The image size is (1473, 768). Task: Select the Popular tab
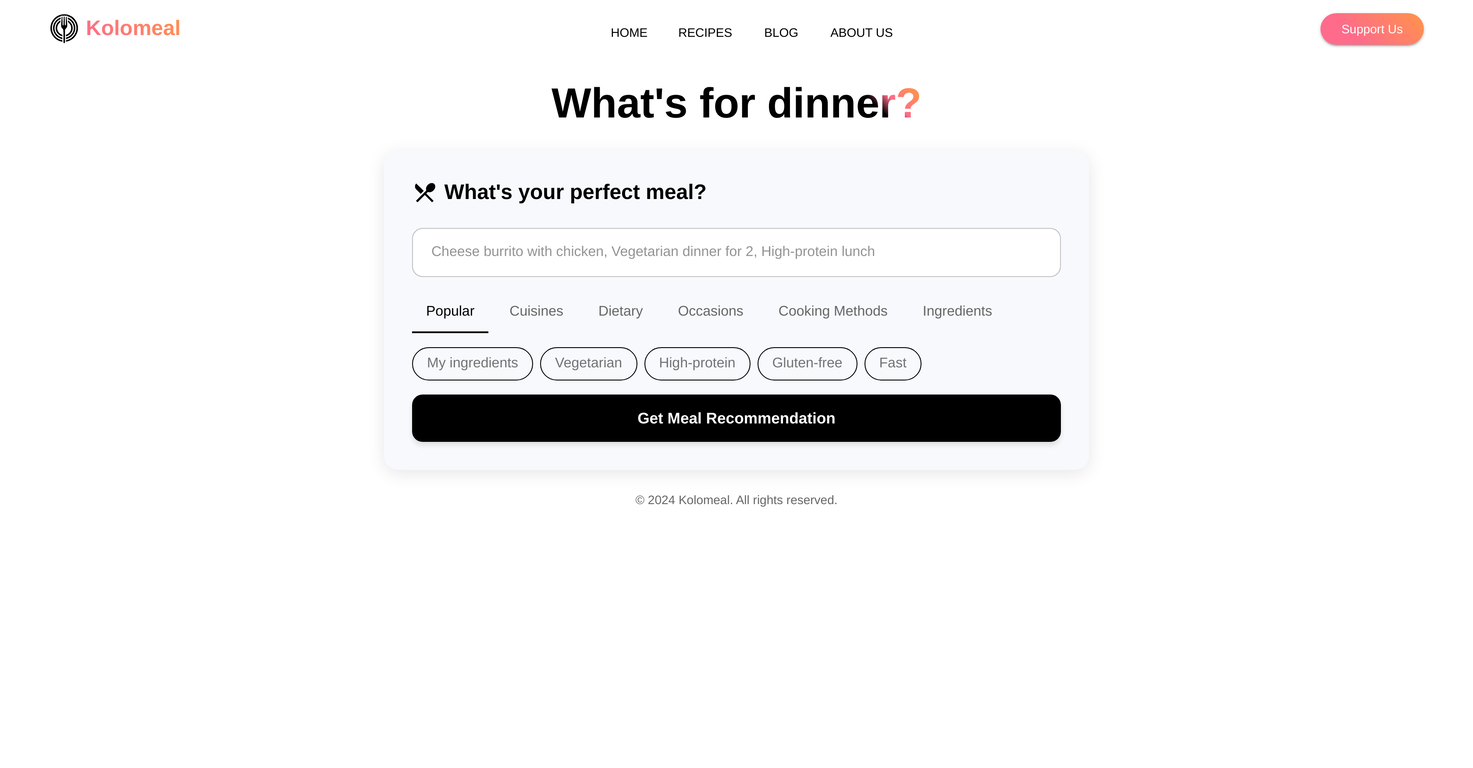point(450,311)
